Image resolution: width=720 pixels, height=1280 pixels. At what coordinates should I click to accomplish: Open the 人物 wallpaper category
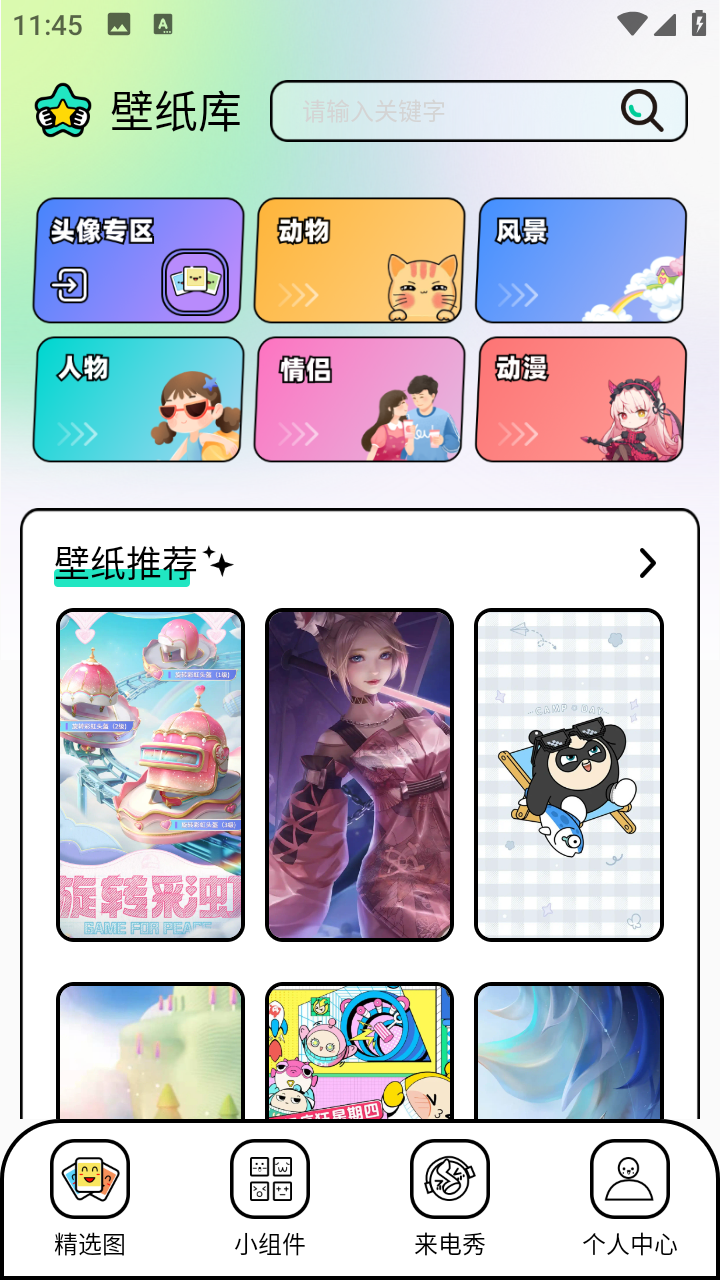[138, 399]
